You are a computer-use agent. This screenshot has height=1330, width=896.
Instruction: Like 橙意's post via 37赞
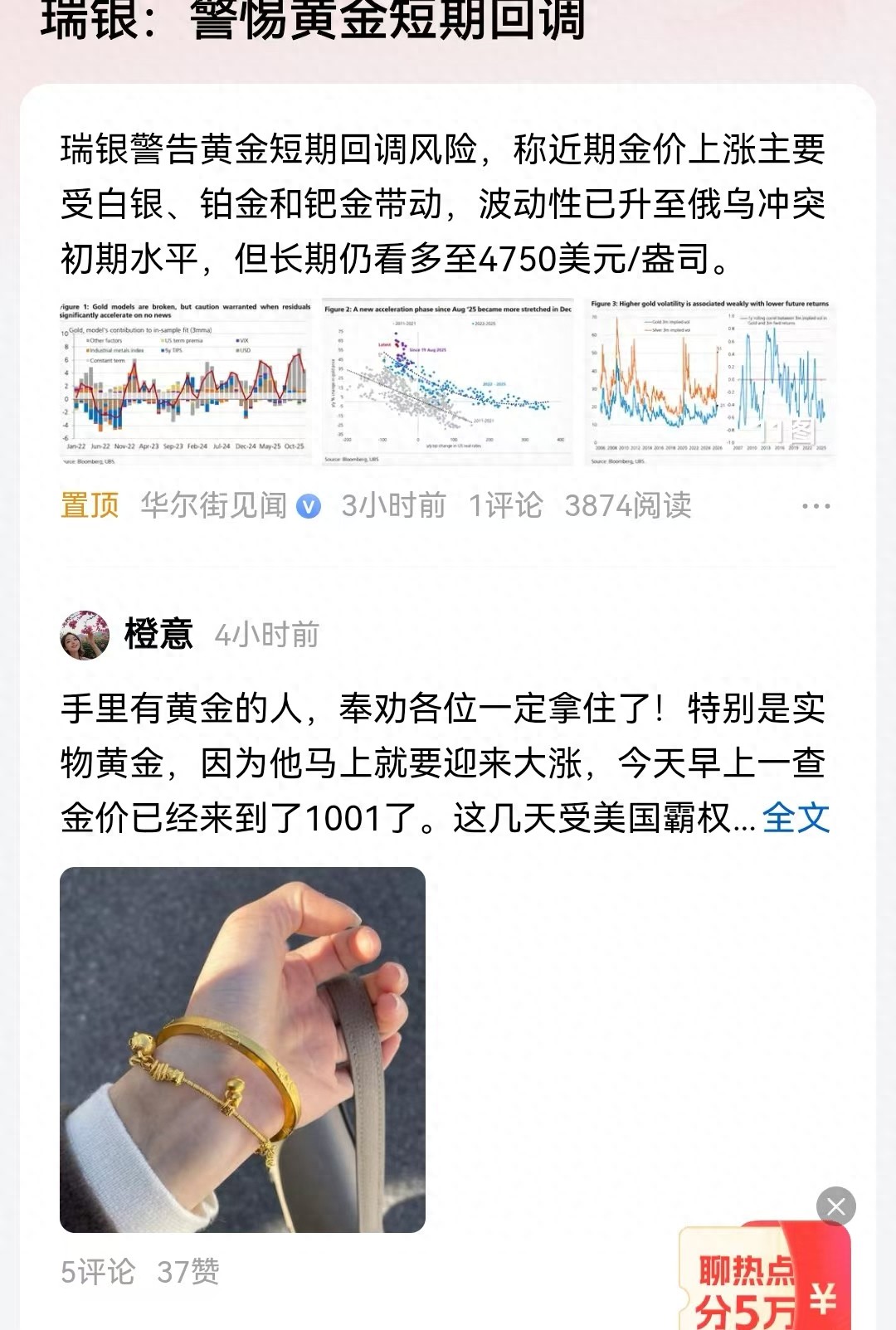click(x=188, y=1272)
